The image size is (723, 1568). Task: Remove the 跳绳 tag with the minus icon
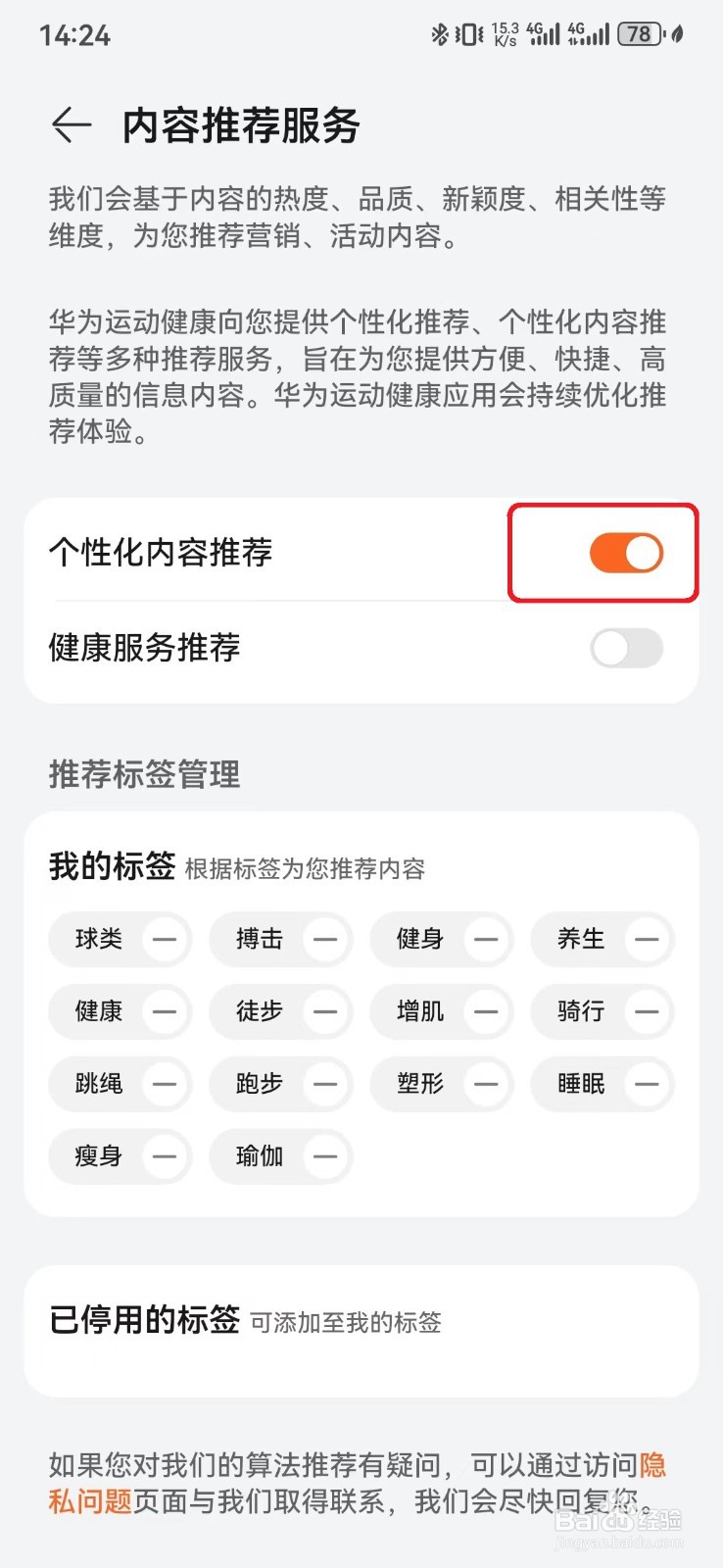[163, 1084]
